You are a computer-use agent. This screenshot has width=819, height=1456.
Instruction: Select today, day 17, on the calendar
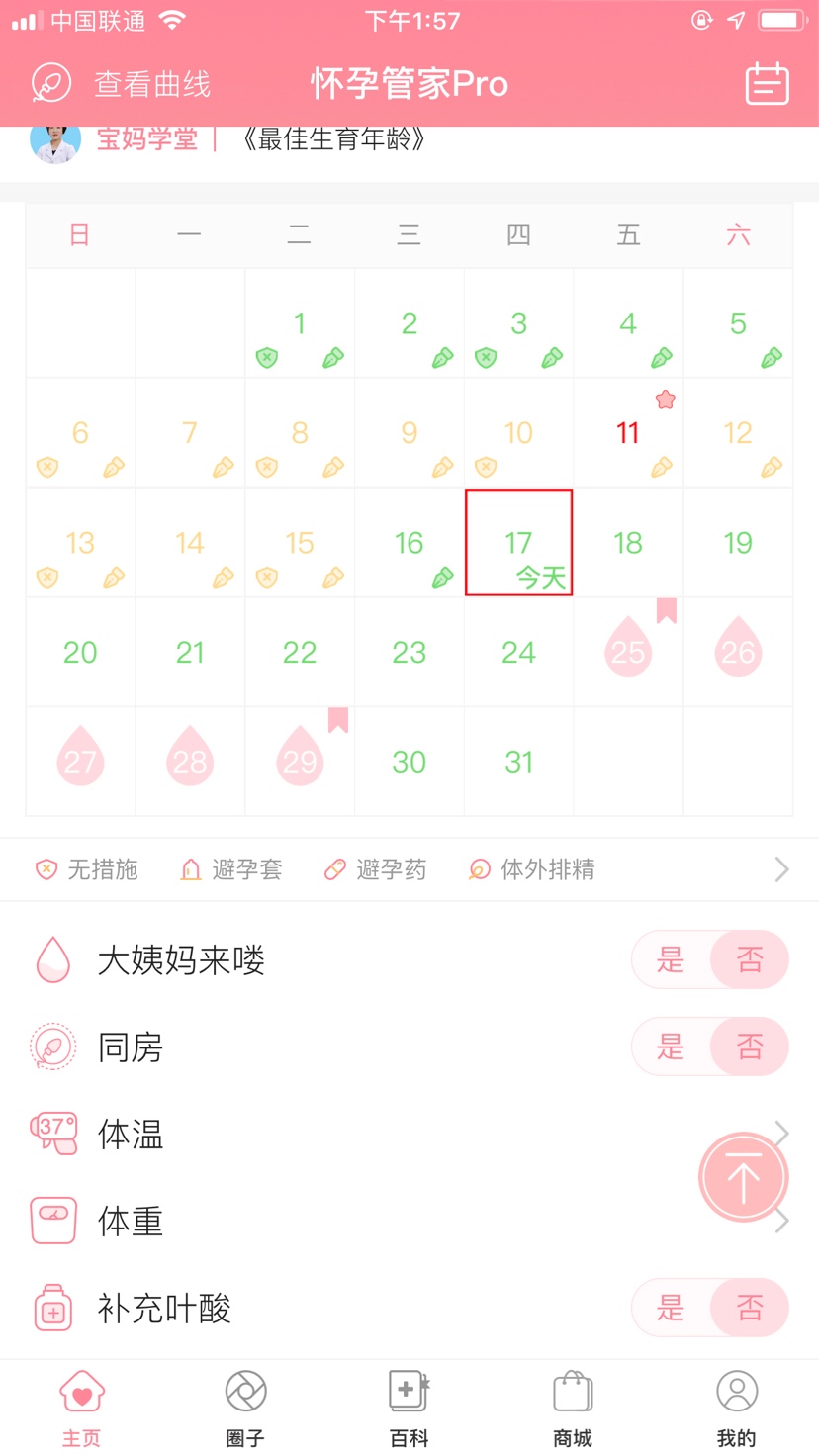click(x=518, y=543)
